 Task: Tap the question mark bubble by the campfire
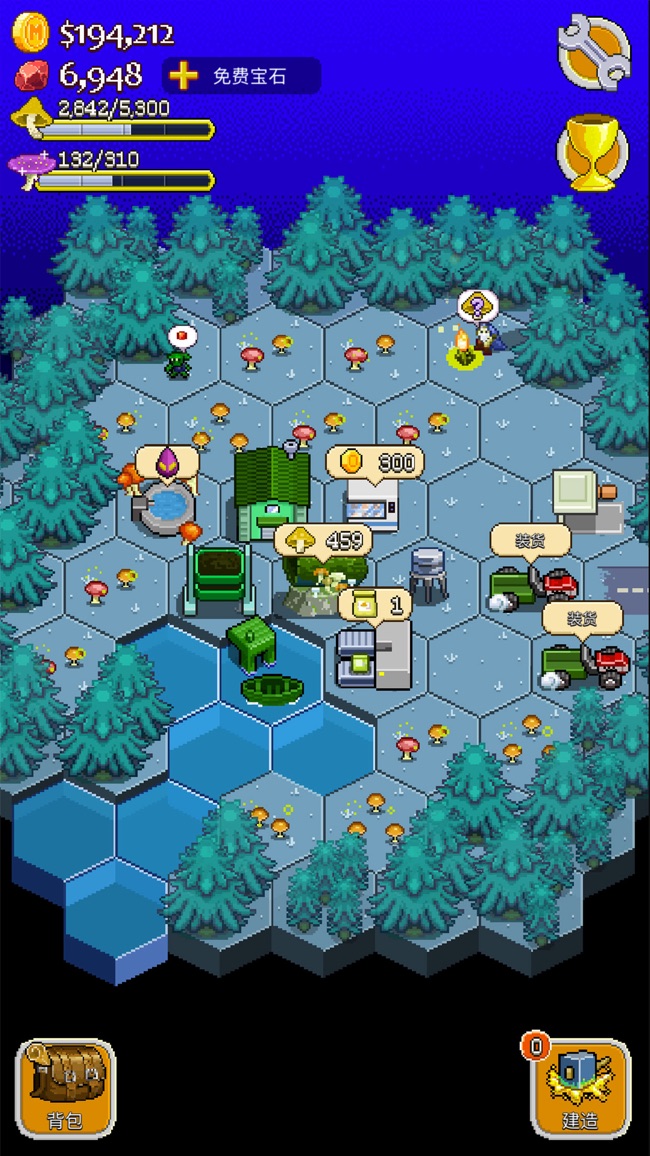click(x=477, y=305)
